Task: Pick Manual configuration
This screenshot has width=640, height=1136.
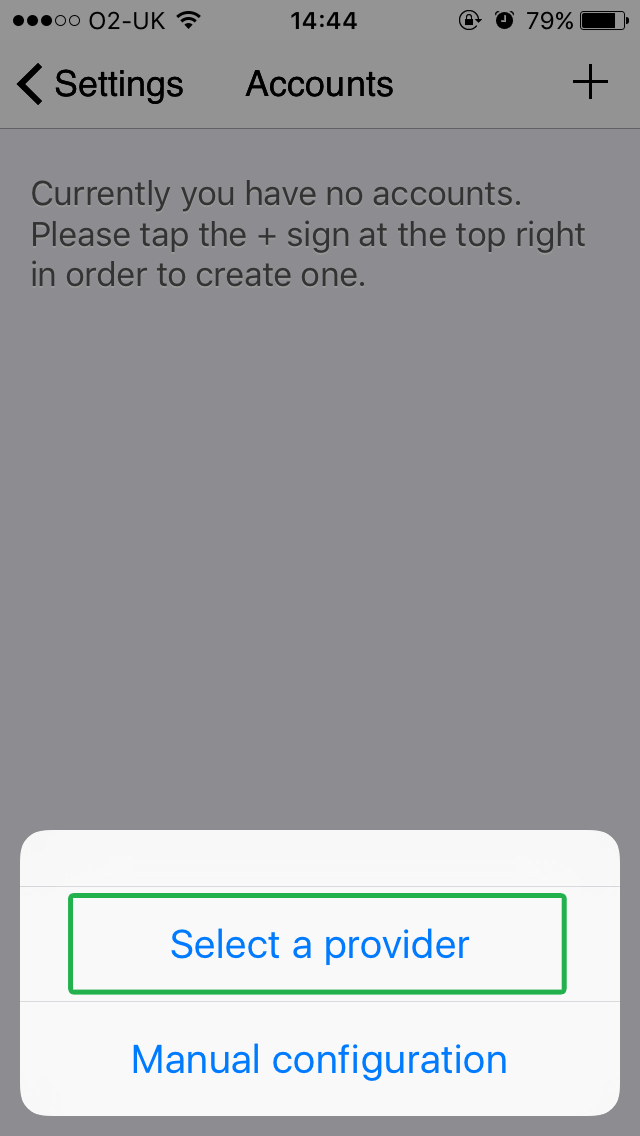Action: pos(319,1059)
